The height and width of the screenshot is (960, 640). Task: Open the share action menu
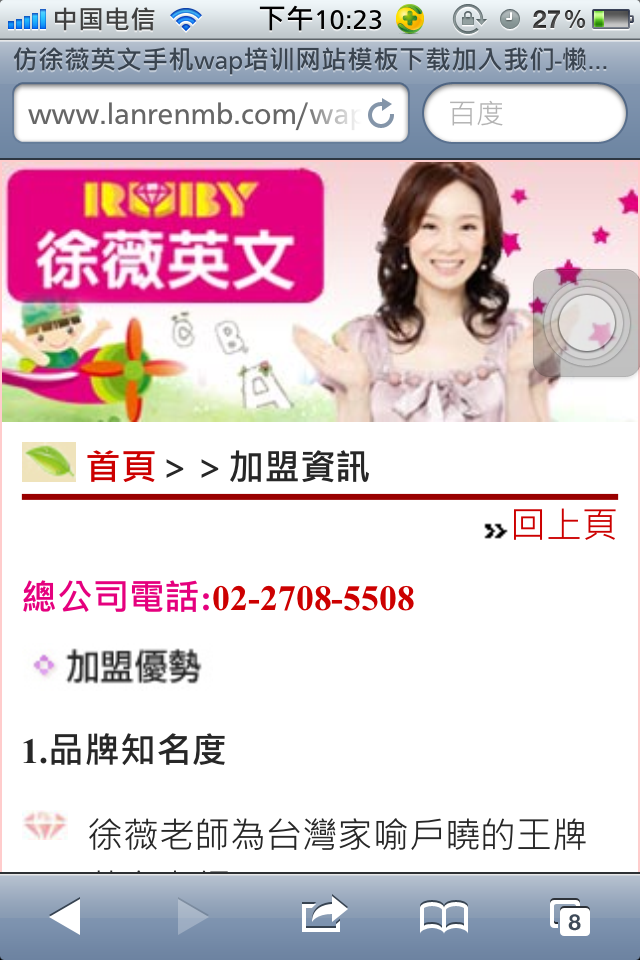[x=323, y=916]
